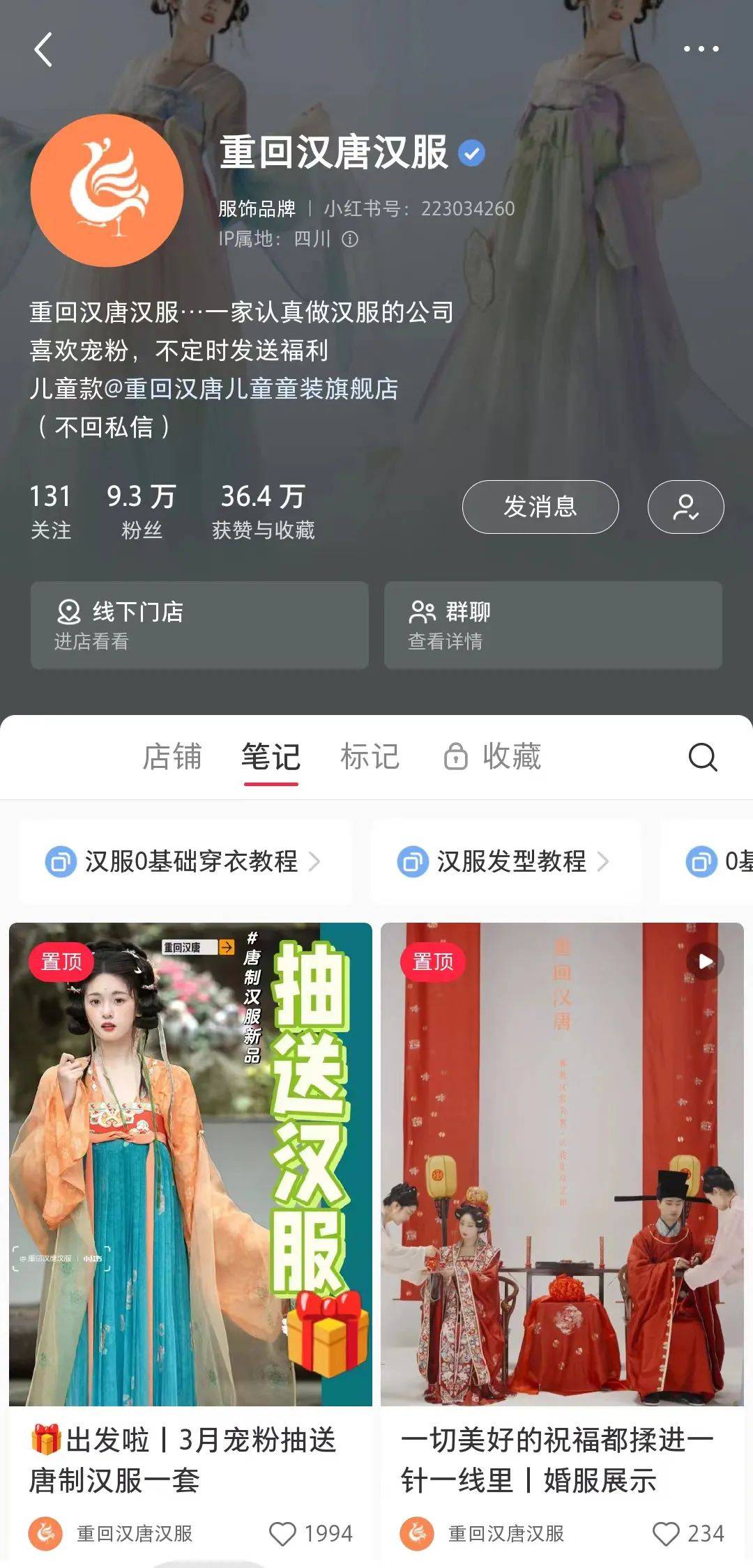
Task: Tap the lock icon on 收藏 tab
Action: pyautogui.click(x=457, y=757)
